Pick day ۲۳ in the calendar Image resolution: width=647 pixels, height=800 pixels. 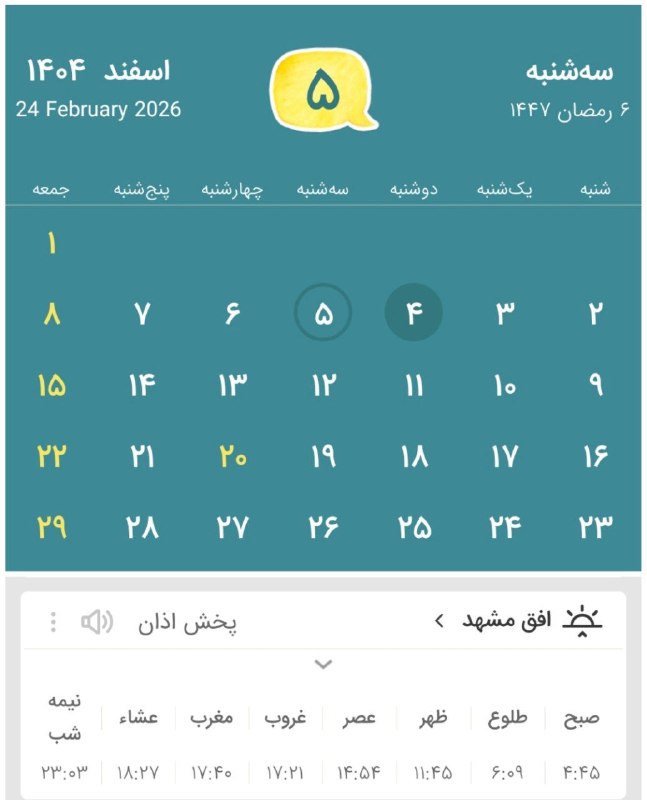595,526
